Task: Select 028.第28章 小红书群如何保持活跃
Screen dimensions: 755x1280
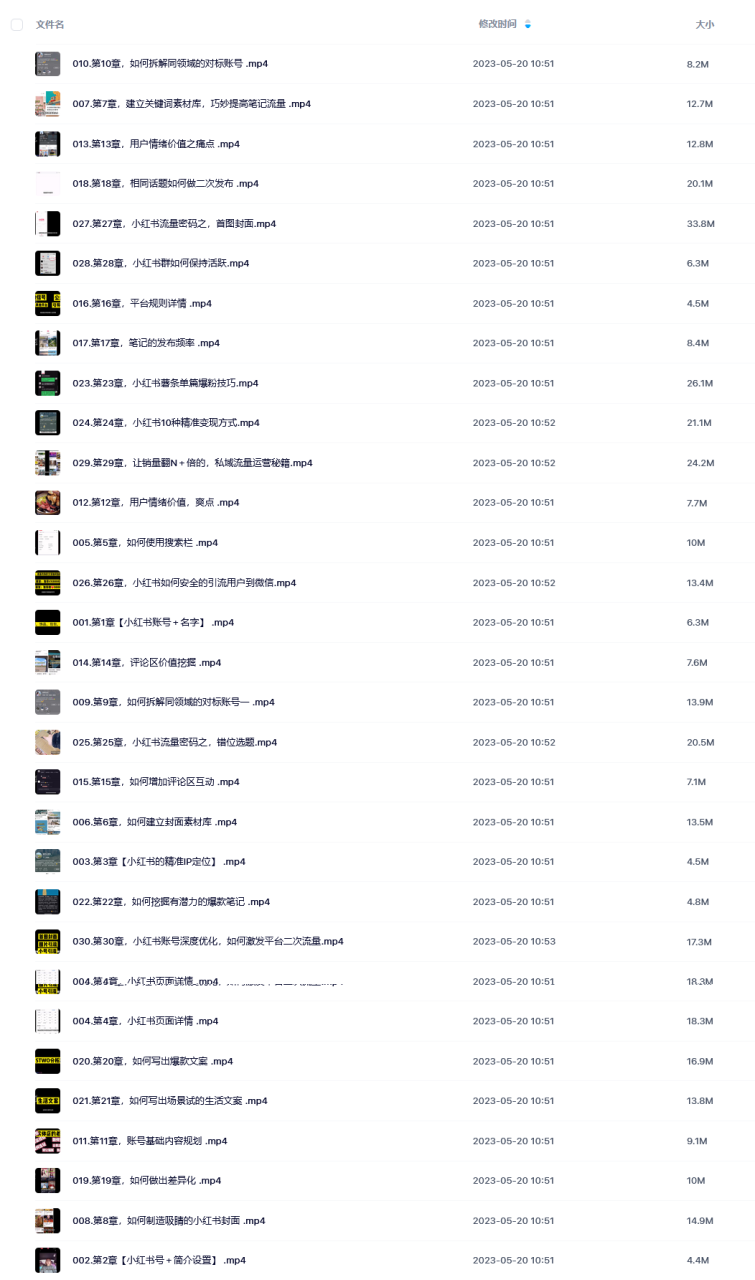Action: (x=160, y=264)
